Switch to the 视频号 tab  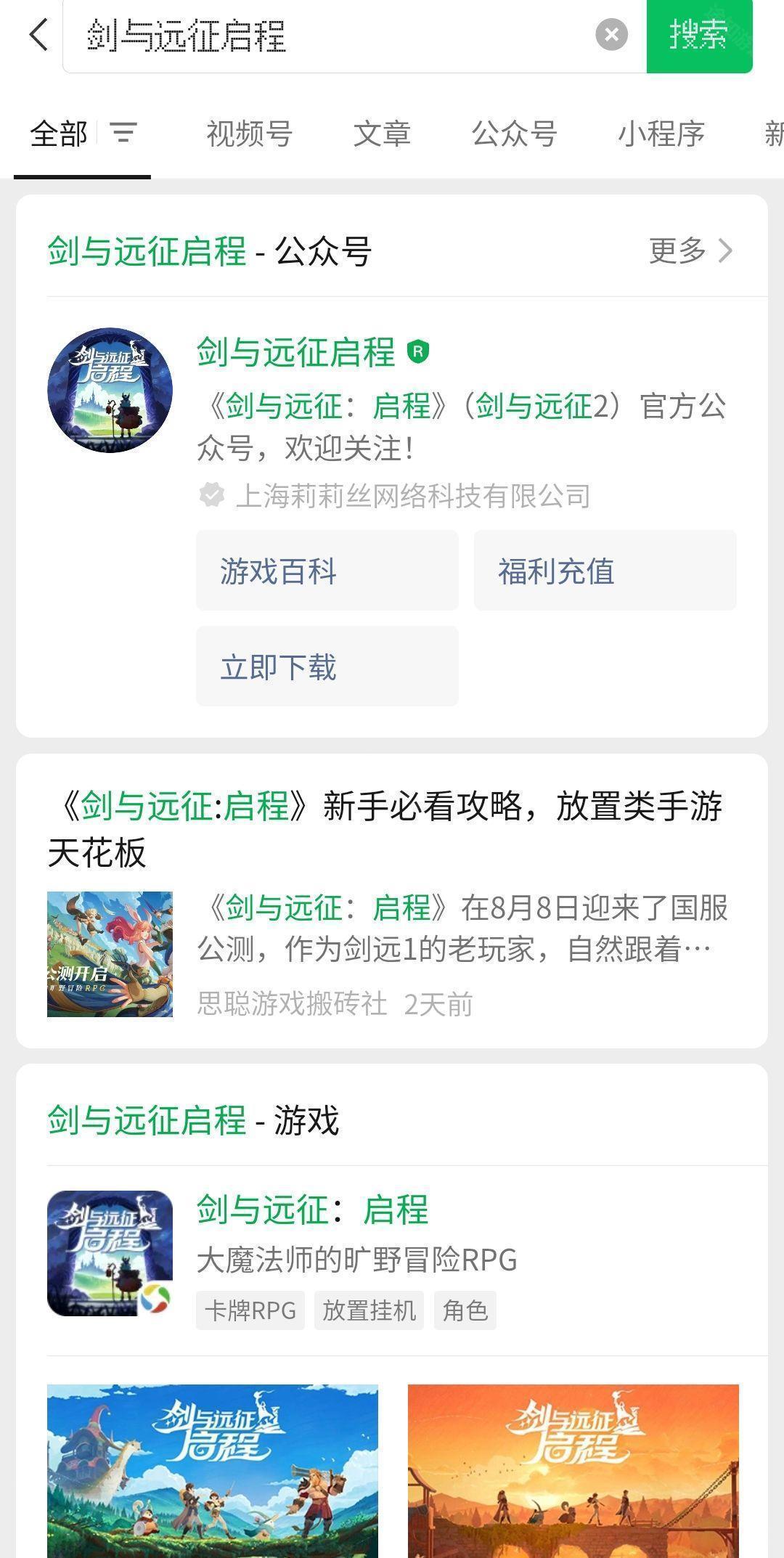(x=249, y=134)
